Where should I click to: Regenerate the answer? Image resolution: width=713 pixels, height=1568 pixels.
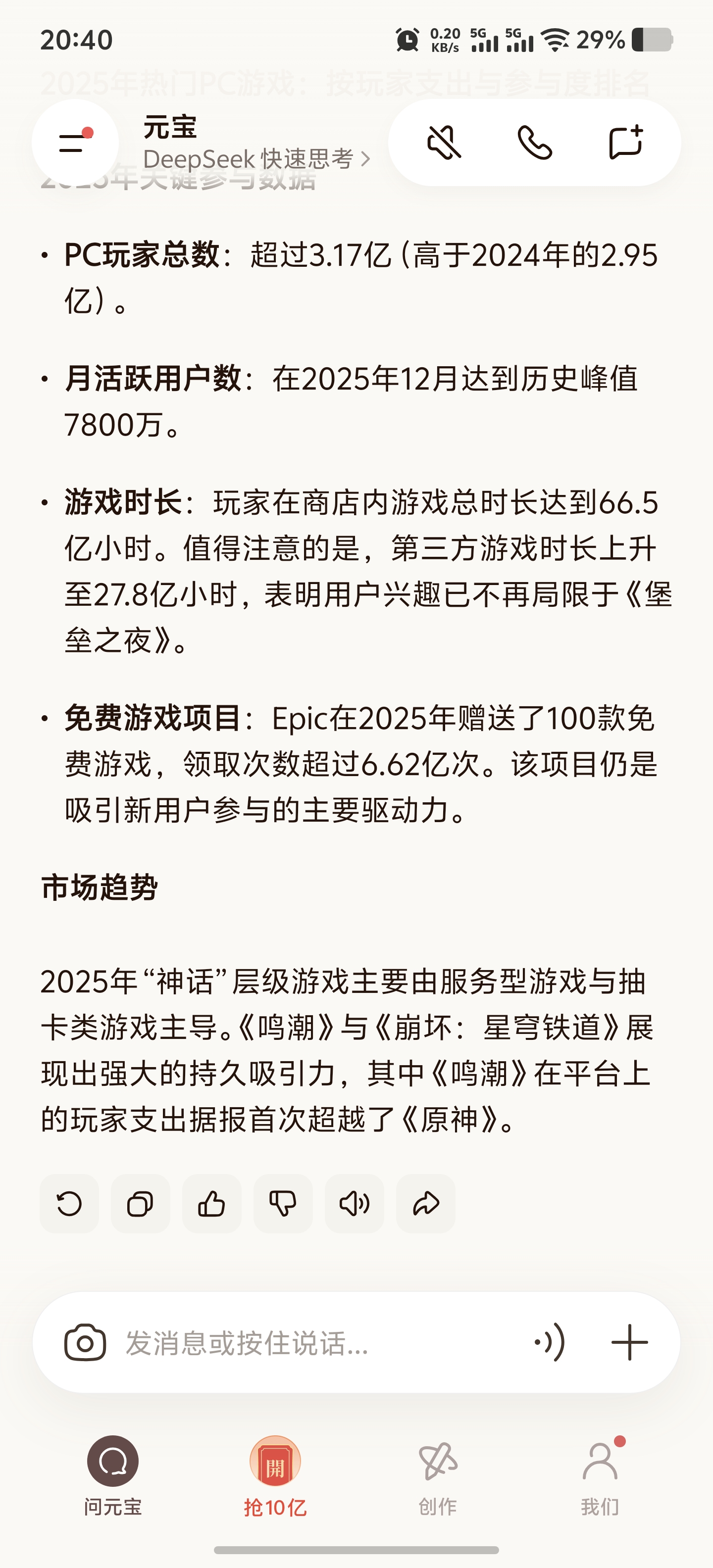pyautogui.click(x=69, y=1204)
